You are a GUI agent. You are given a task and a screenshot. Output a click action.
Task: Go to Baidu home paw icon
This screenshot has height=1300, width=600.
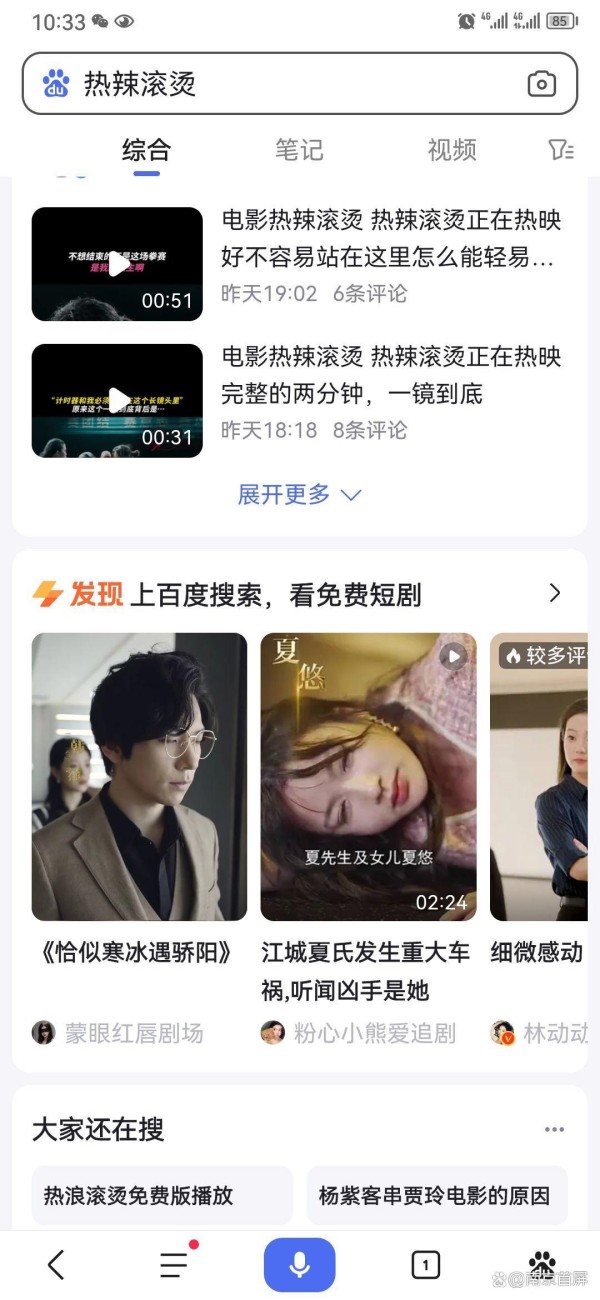point(543,1263)
